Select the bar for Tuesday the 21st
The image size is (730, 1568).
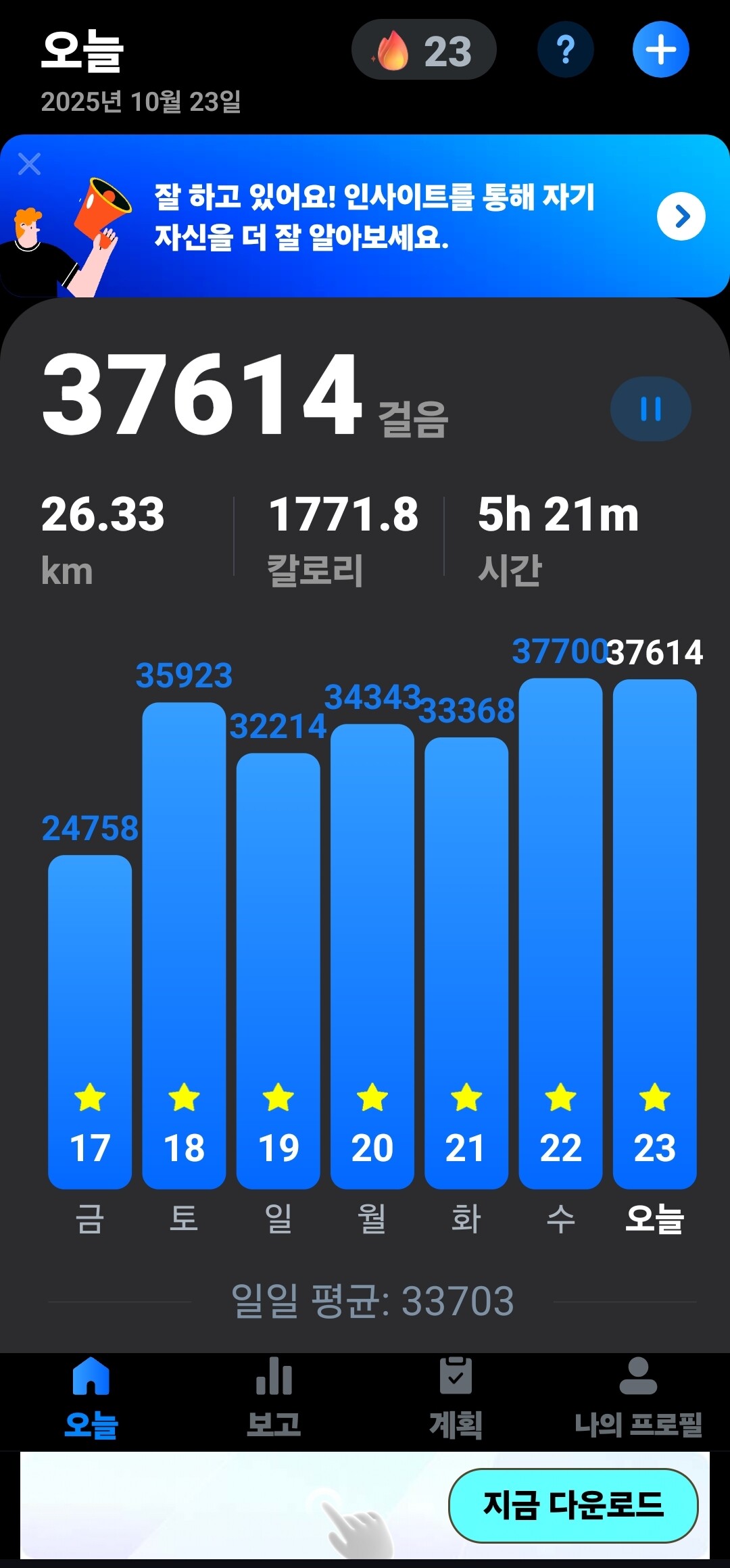pyautogui.click(x=466, y=963)
